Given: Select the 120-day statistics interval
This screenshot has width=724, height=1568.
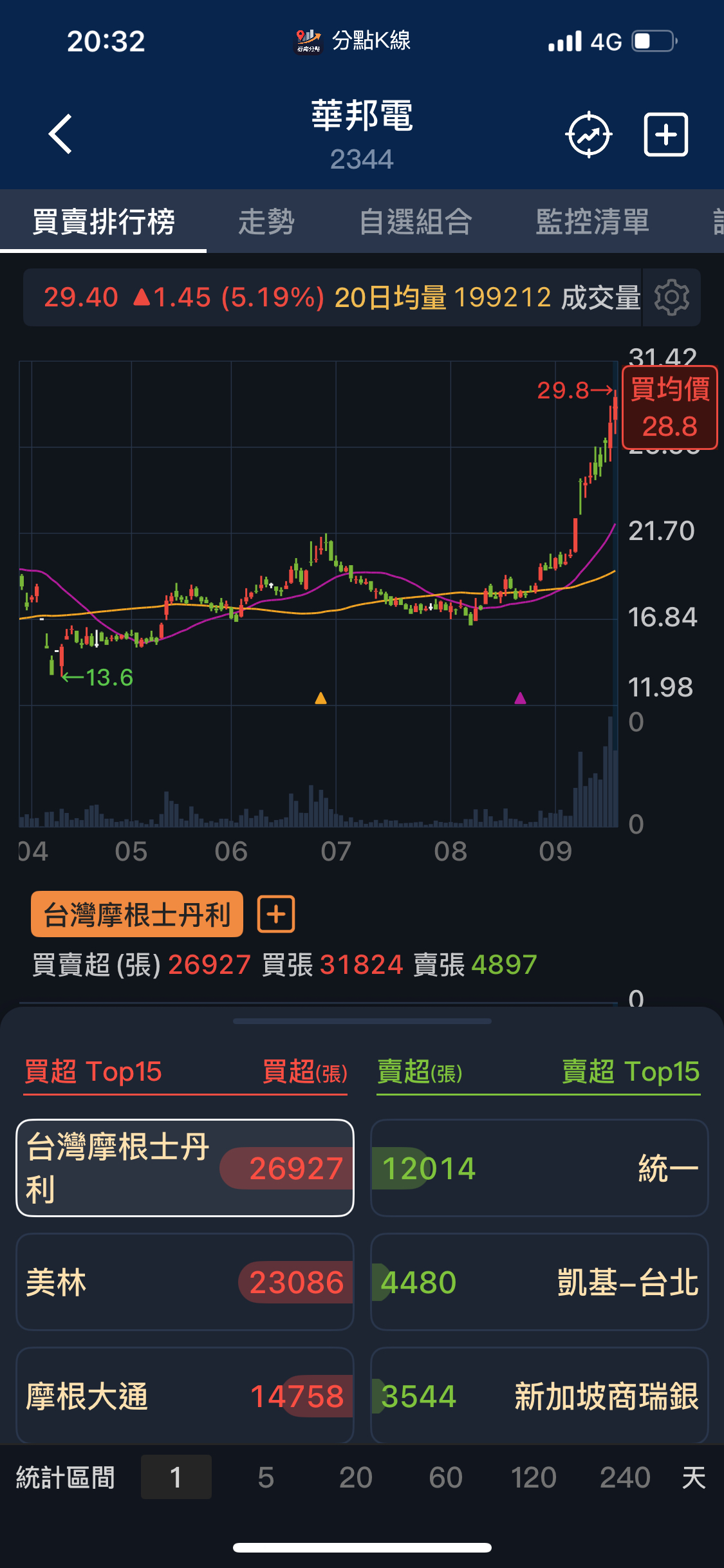Looking at the screenshot, I should (x=534, y=1477).
